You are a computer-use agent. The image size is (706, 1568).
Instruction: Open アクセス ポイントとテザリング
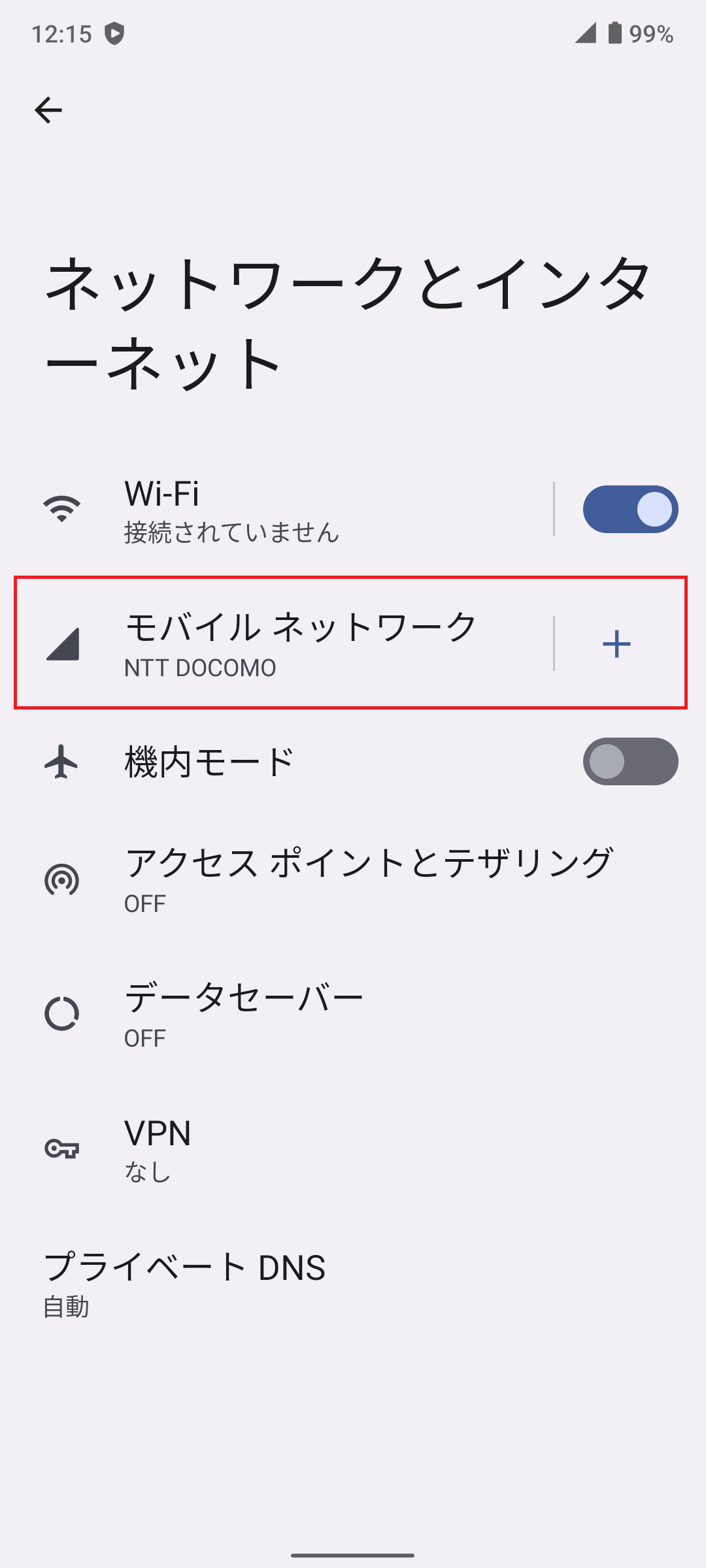coord(353,879)
